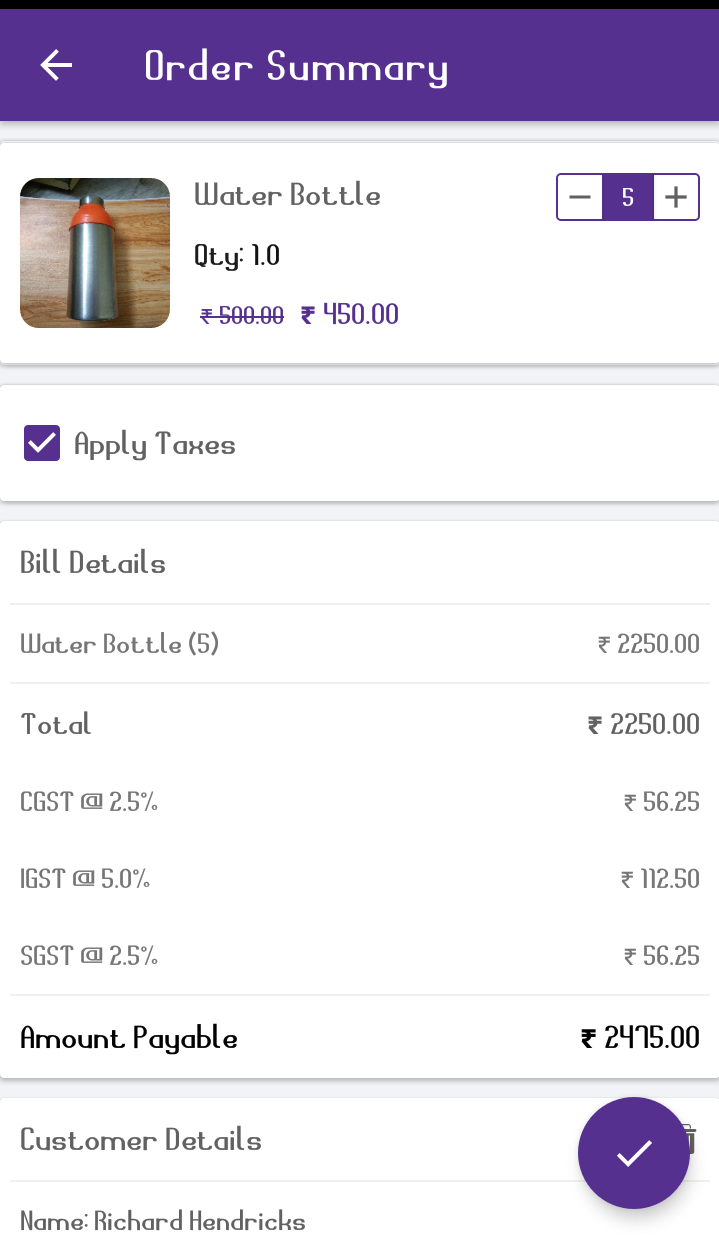Uncheck the Apply Taxes checkbox
This screenshot has width=719, height=1238.
tap(42, 443)
